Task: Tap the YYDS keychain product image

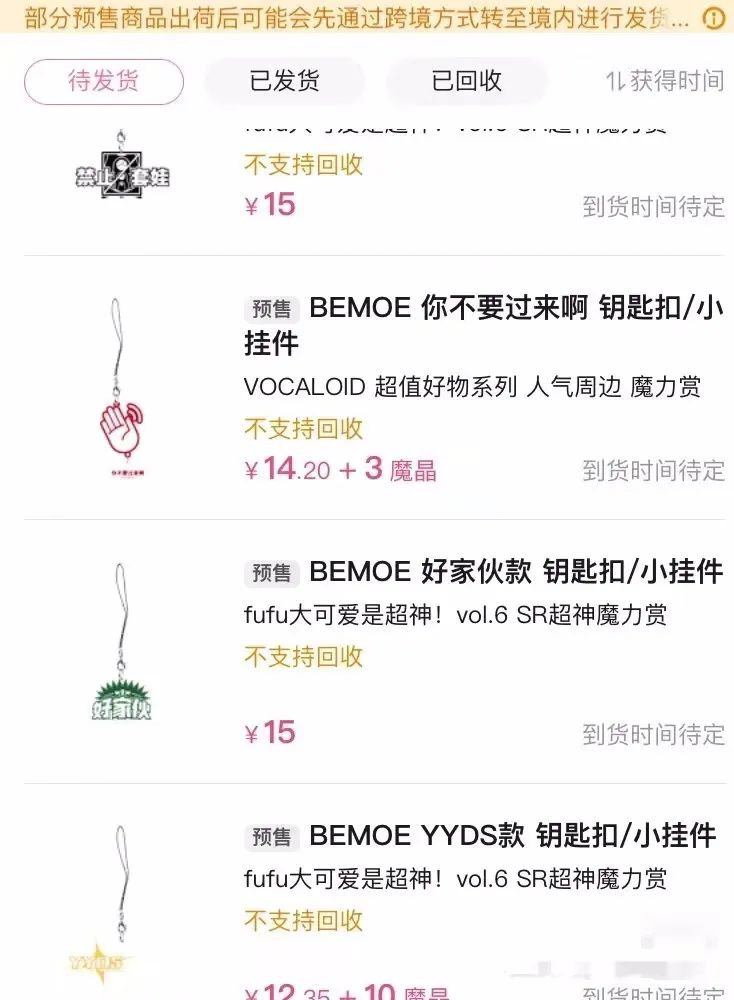Action: (x=122, y=900)
